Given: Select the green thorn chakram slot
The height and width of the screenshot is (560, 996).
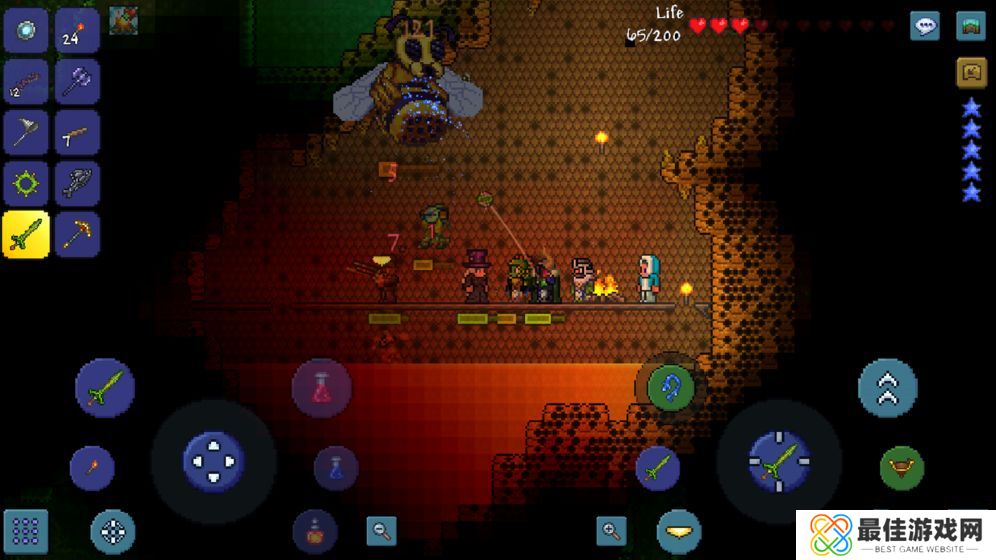Looking at the screenshot, I should tap(26, 183).
